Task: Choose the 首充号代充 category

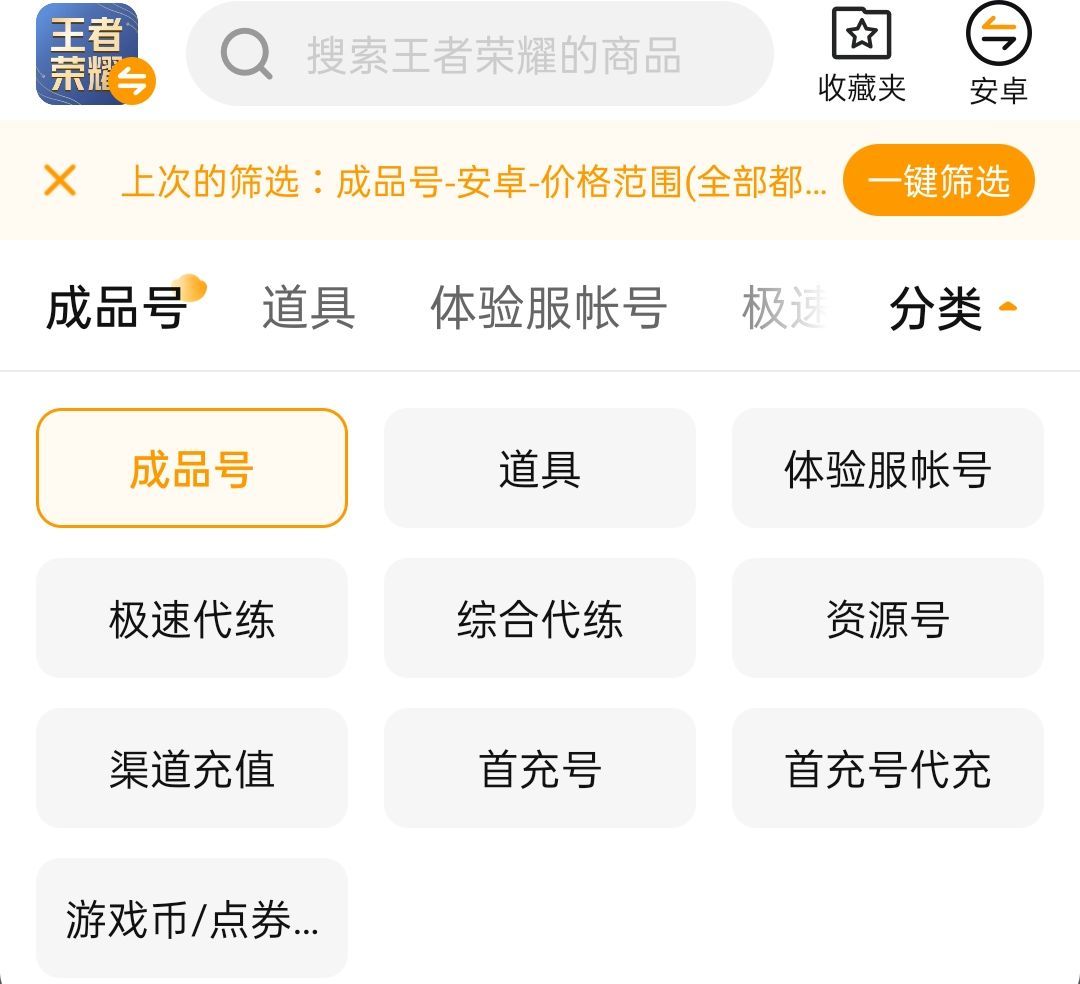Action: pos(887,768)
